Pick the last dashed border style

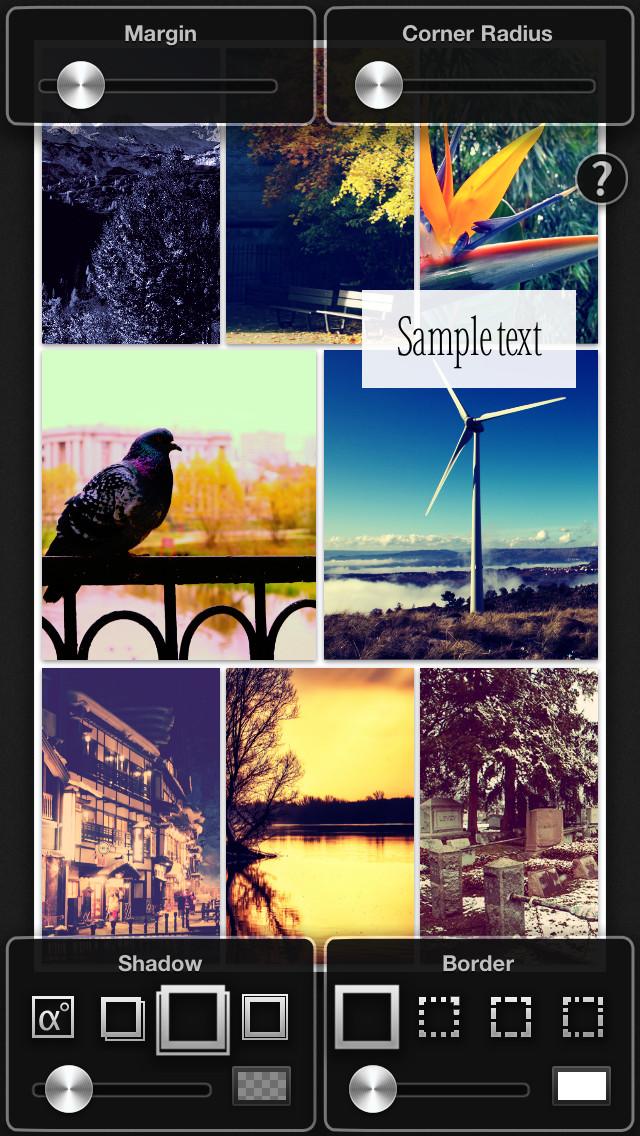point(583,1016)
